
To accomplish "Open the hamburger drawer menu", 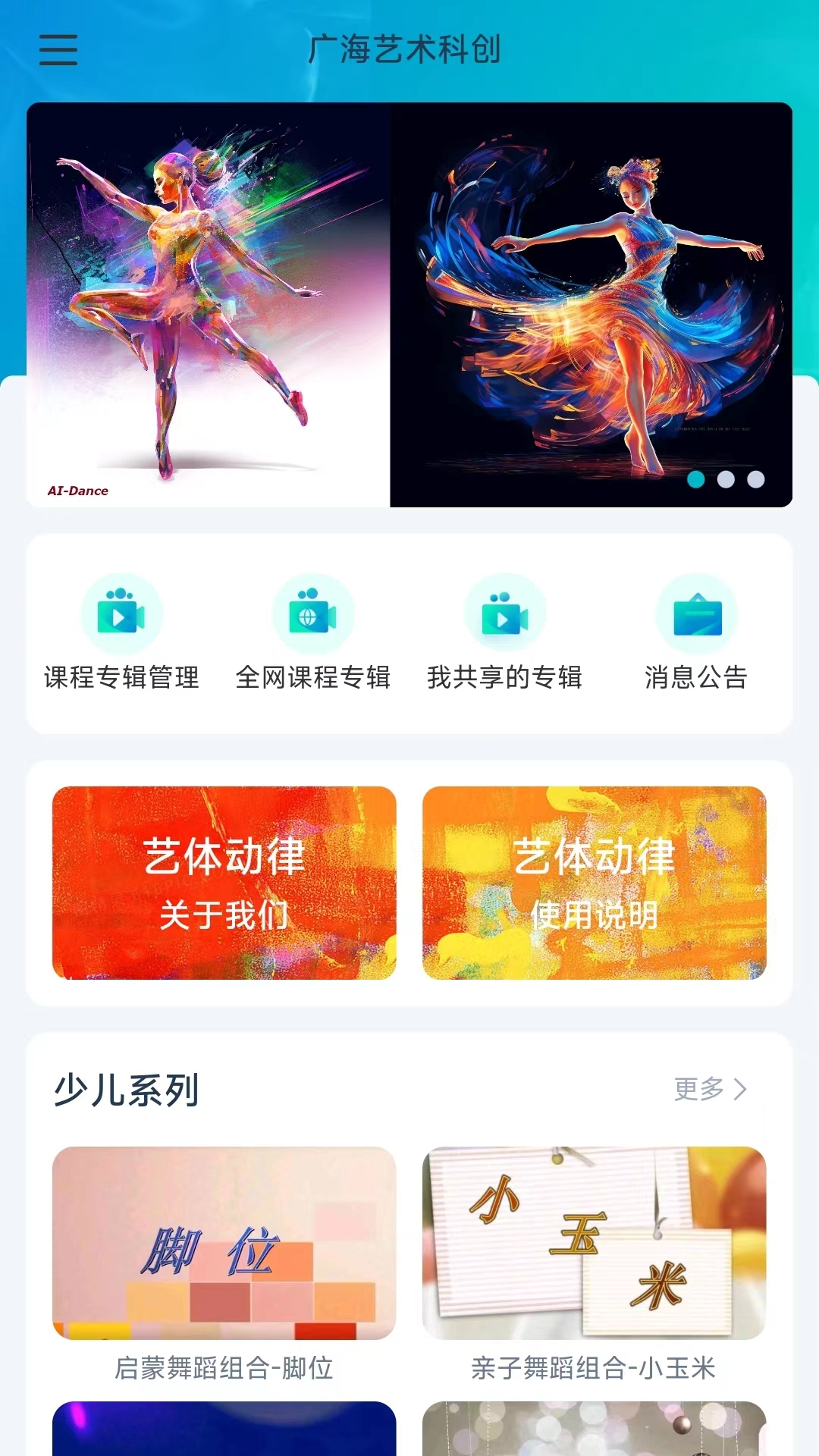I will (58, 50).
